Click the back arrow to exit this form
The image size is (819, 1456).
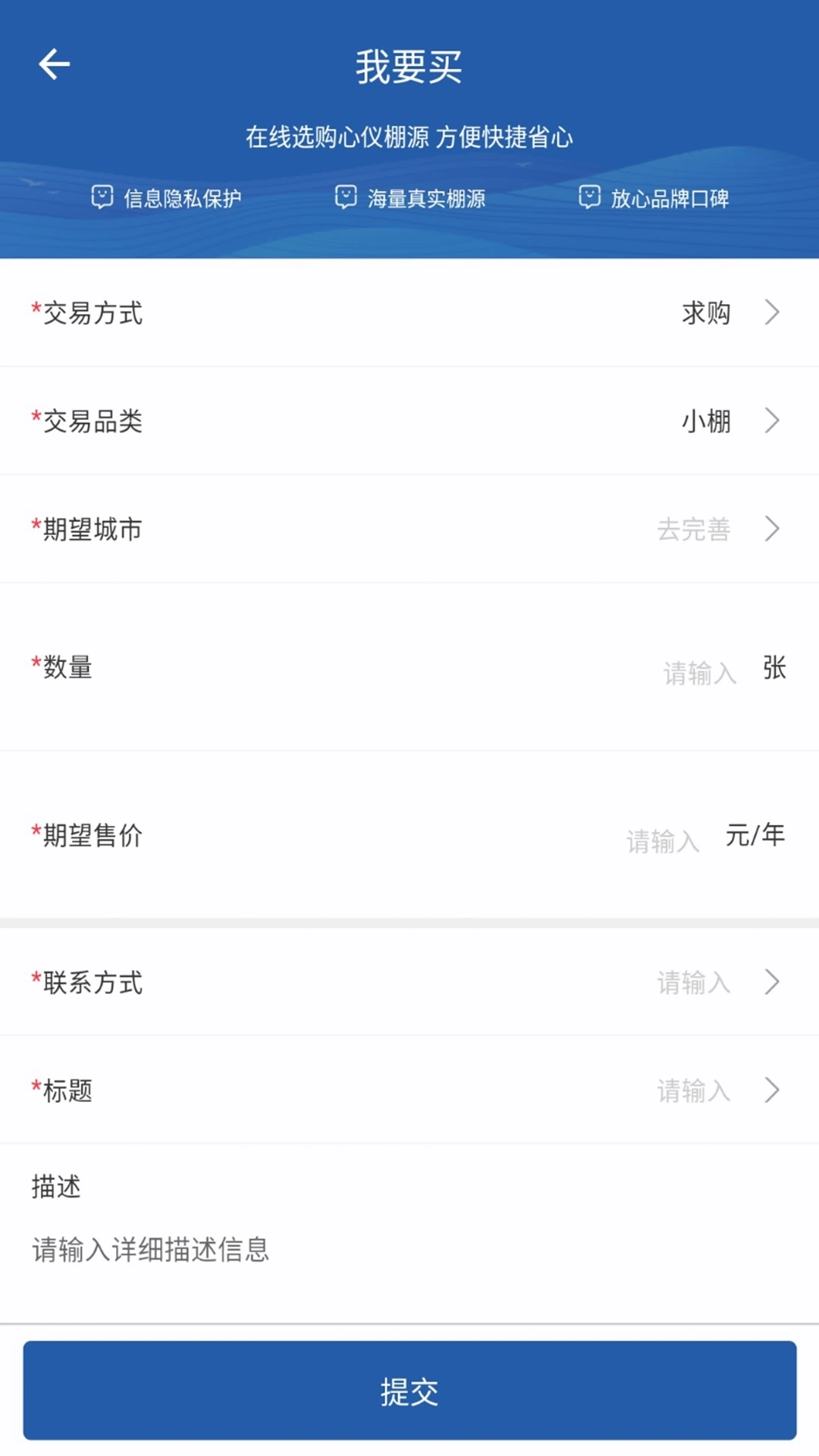[x=53, y=64]
